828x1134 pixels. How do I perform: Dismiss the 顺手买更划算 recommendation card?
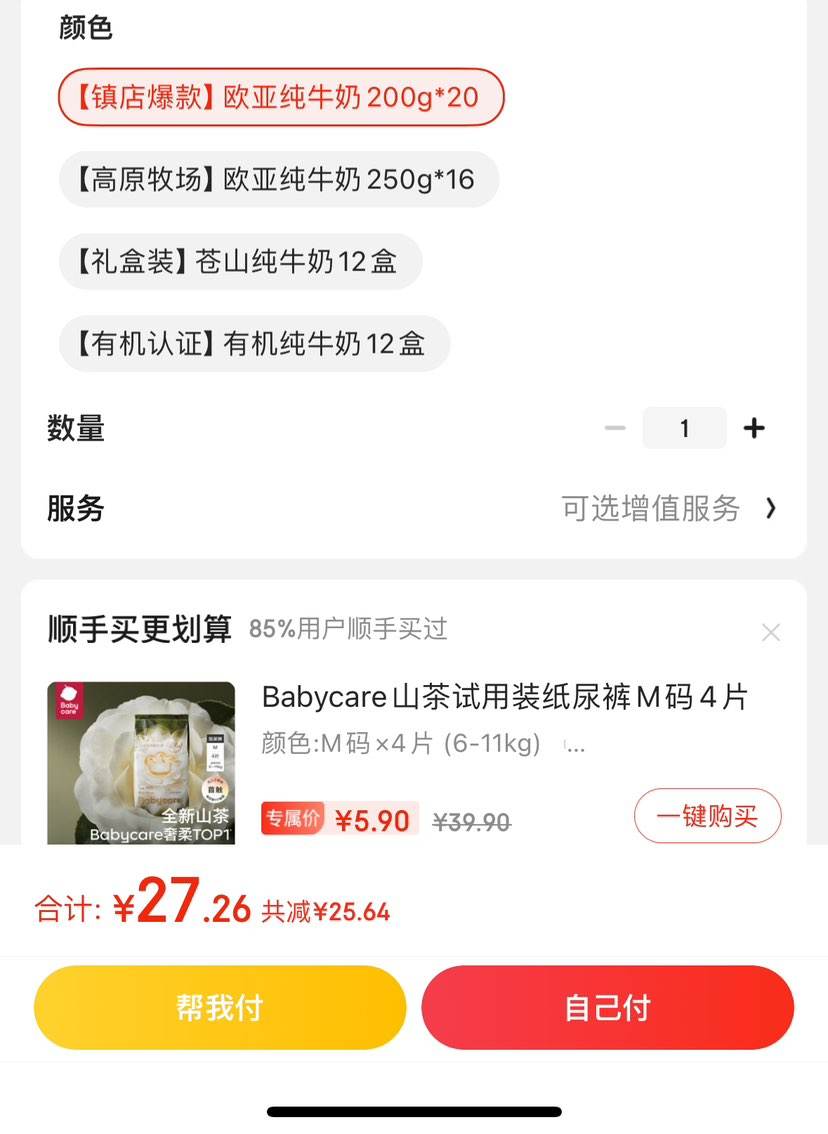(x=771, y=633)
